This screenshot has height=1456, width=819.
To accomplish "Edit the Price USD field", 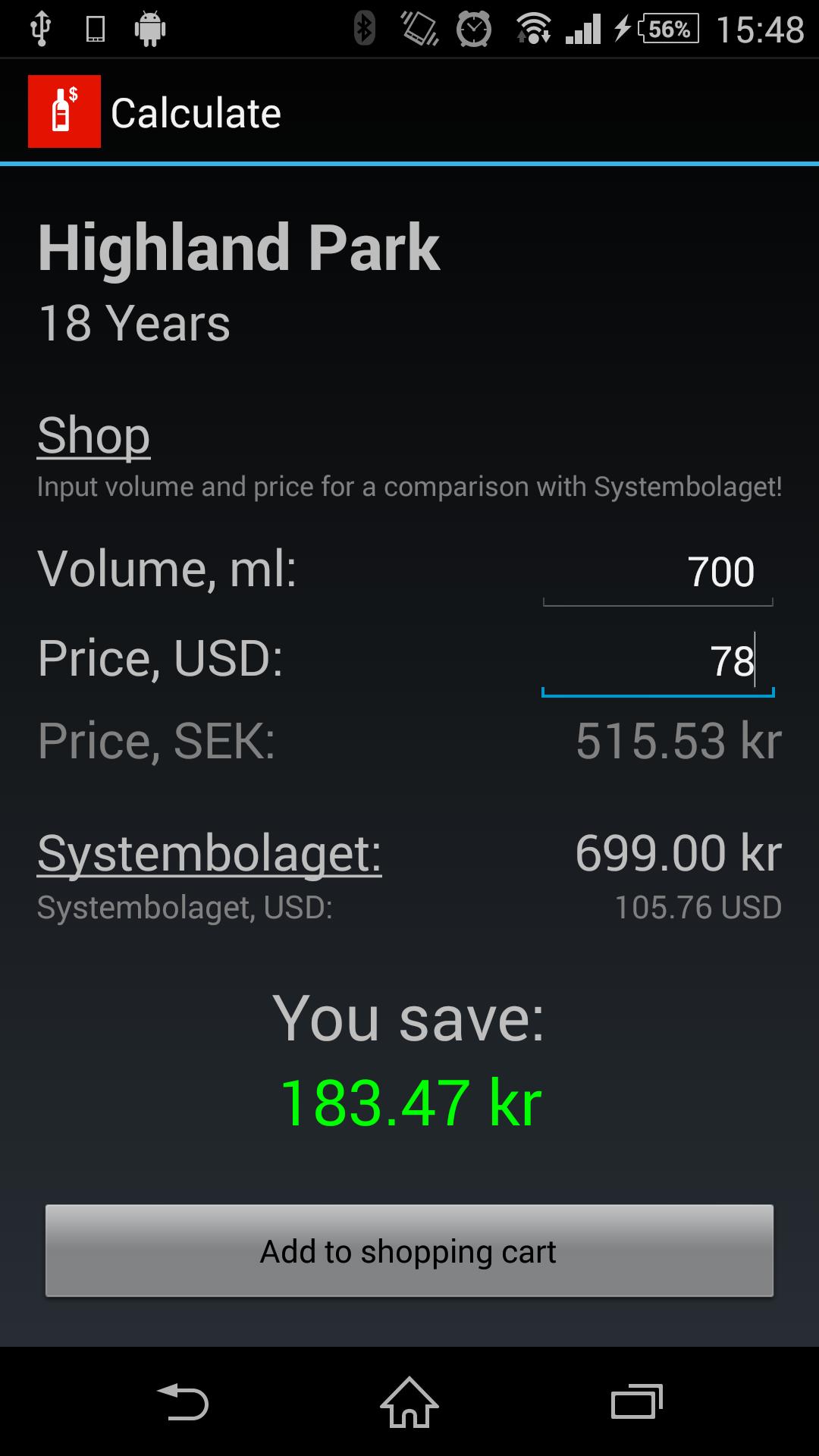I will point(657,661).
